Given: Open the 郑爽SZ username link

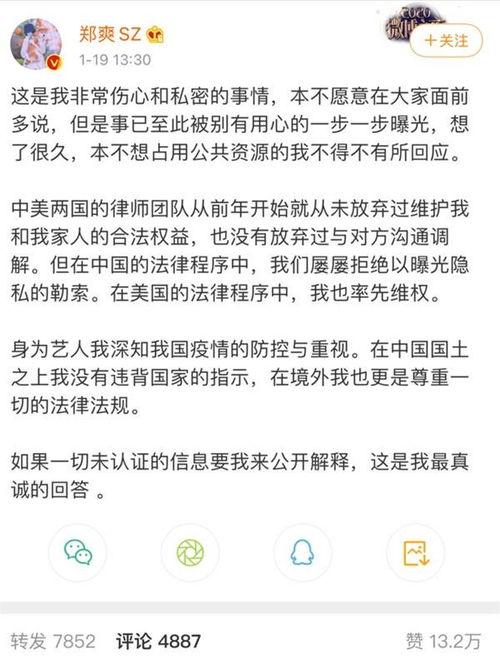Looking at the screenshot, I should (x=110, y=34).
